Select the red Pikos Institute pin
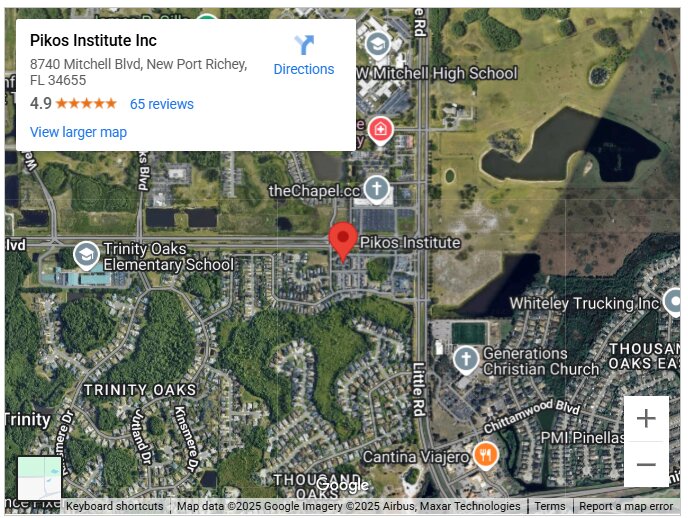Image resolution: width=688 pixels, height=518 pixels. point(343,241)
